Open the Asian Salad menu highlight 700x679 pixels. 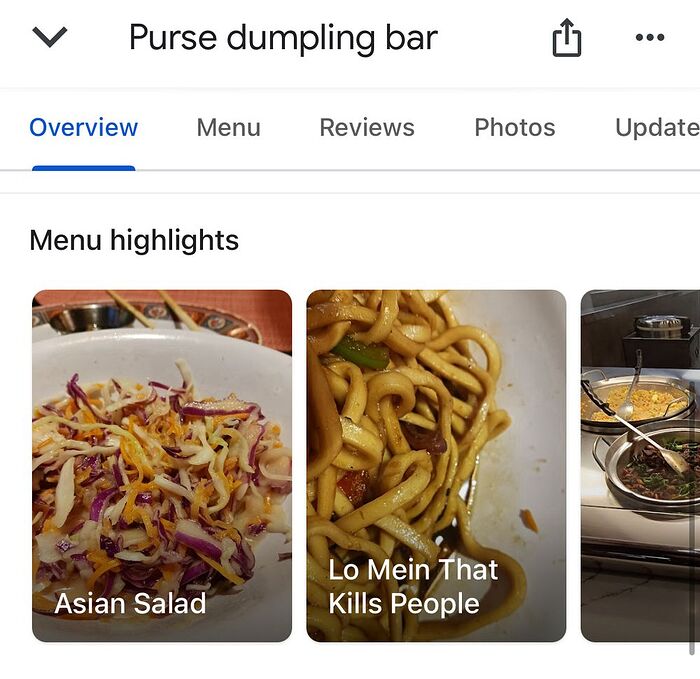point(162,465)
